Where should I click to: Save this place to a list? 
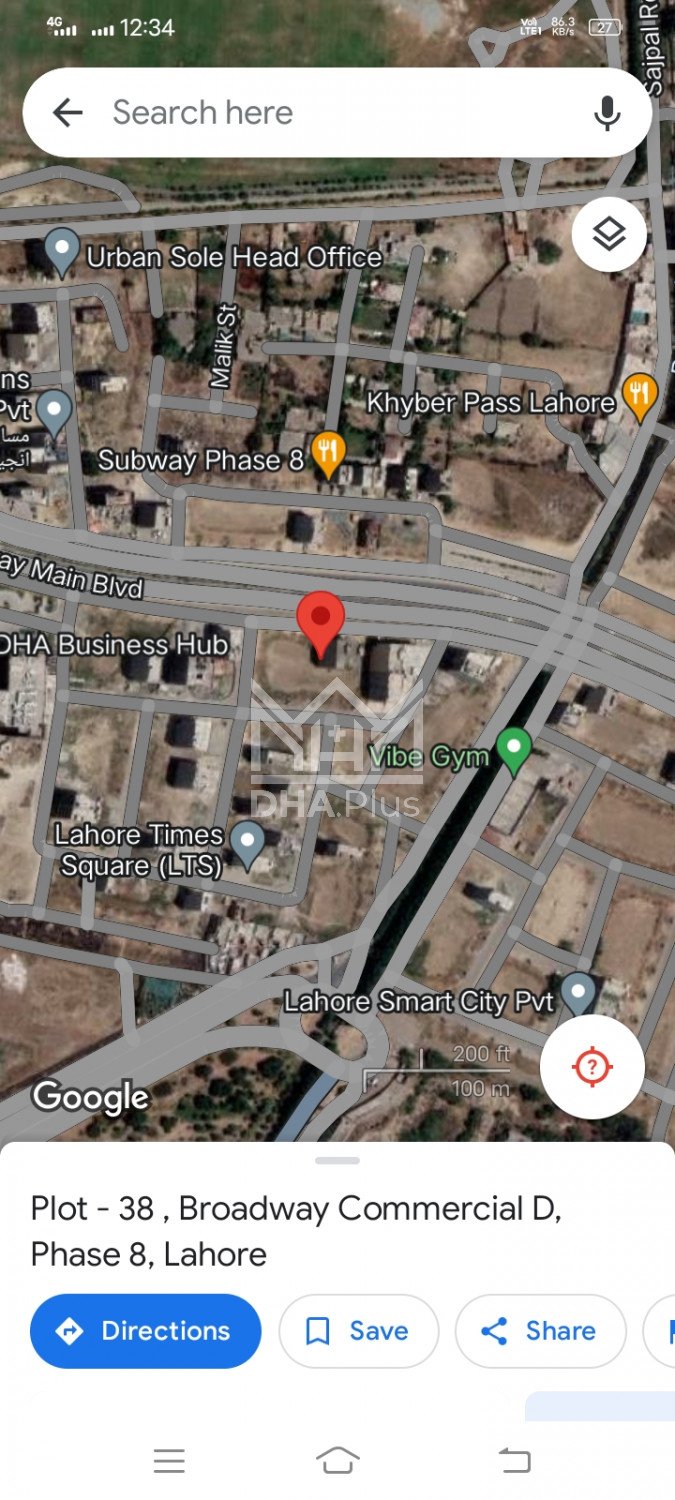coord(358,1331)
